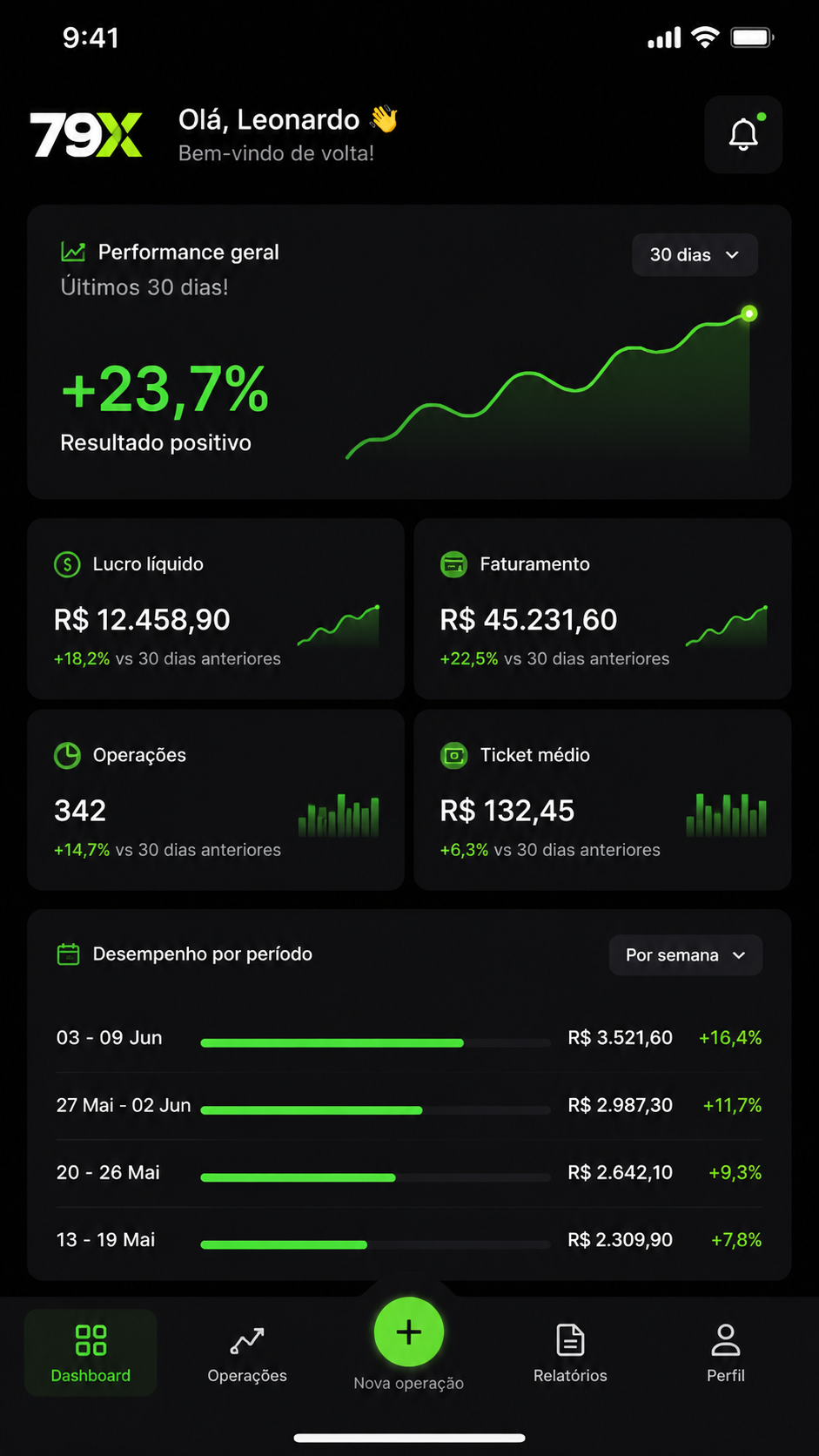This screenshot has height=1456, width=819.
Task: Expand the Por semana dropdown
Action: pyautogui.click(x=686, y=955)
